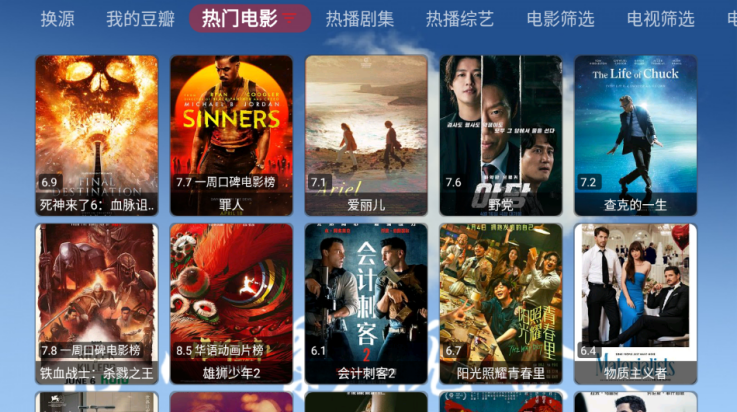Open 铁血战士：杀戮之王 movie card
The height and width of the screenshot is (412, 737).
point(96,304)
